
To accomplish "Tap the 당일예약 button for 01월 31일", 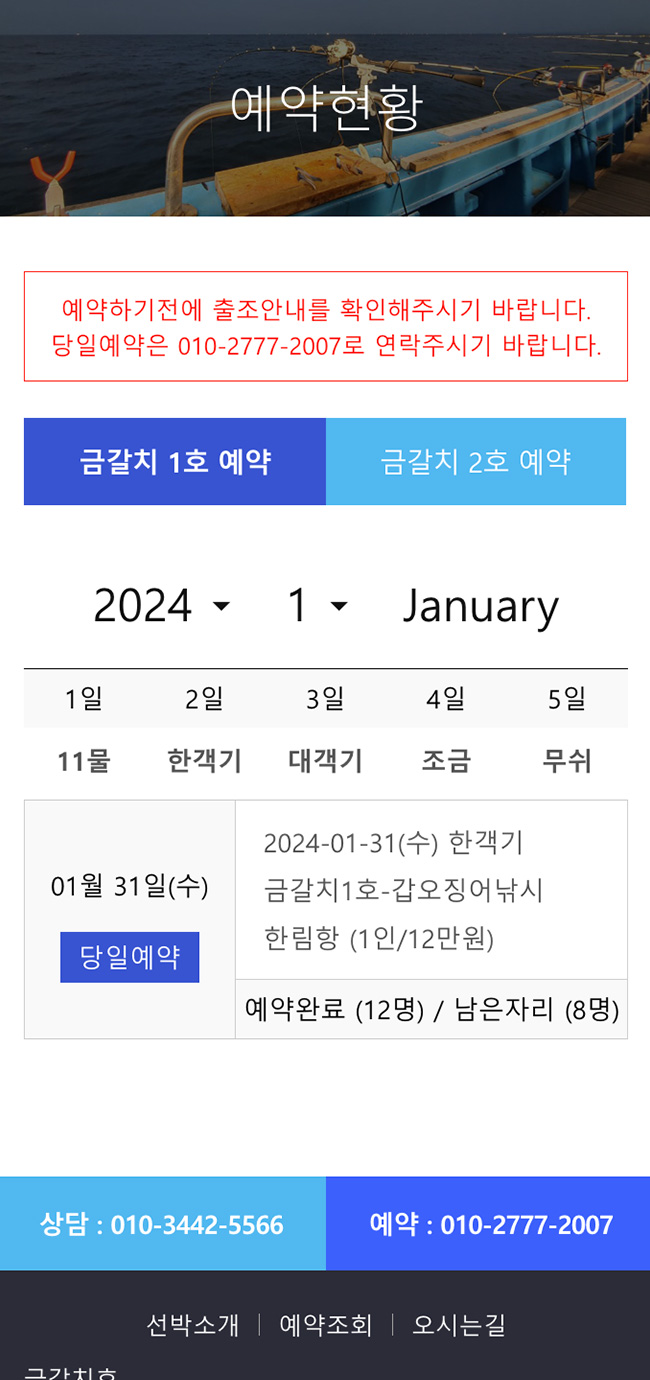I will pyautogui.click(x=130, y=957).
